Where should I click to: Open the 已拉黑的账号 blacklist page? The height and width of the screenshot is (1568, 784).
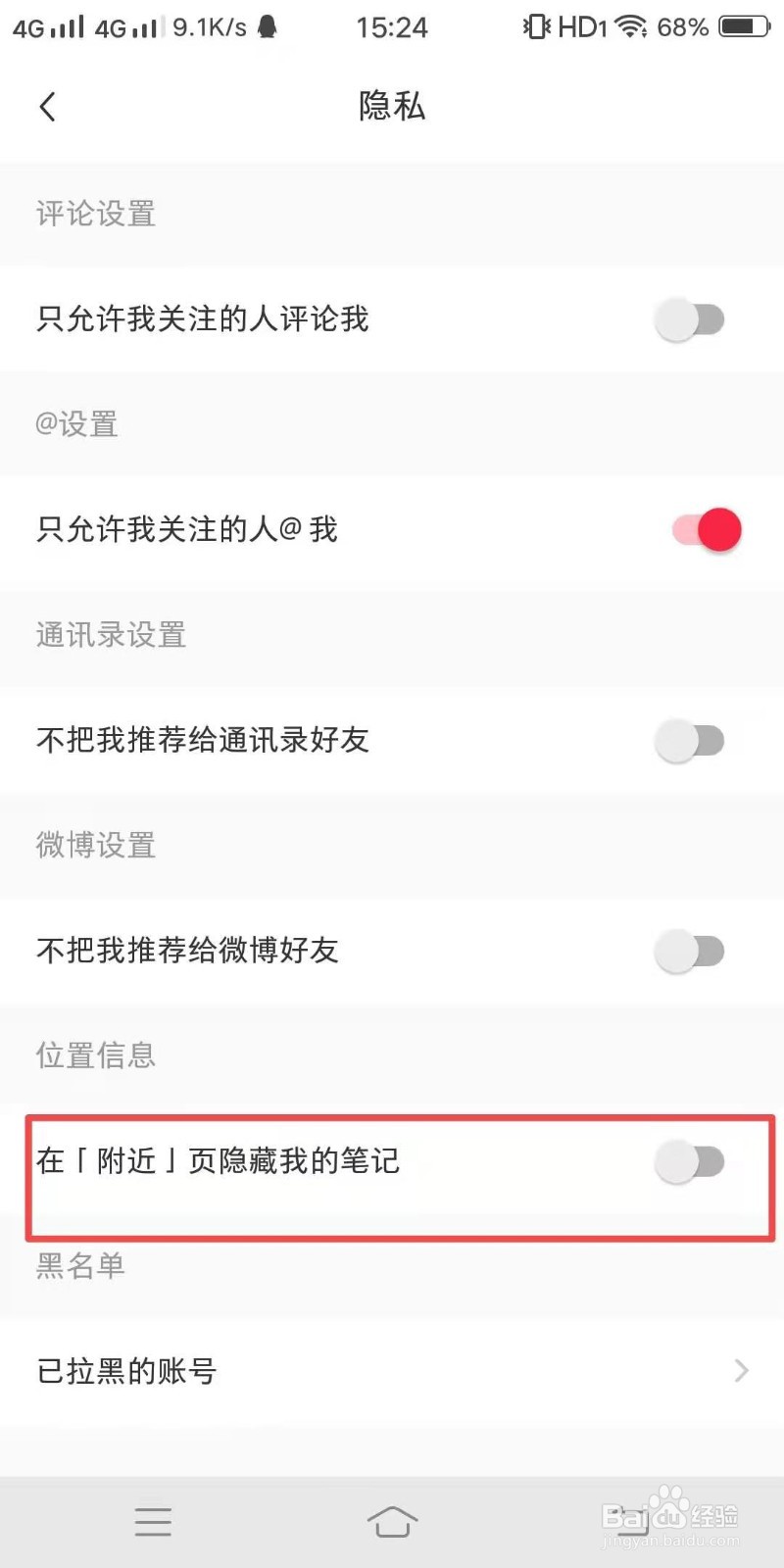[x=125, y=1371]
